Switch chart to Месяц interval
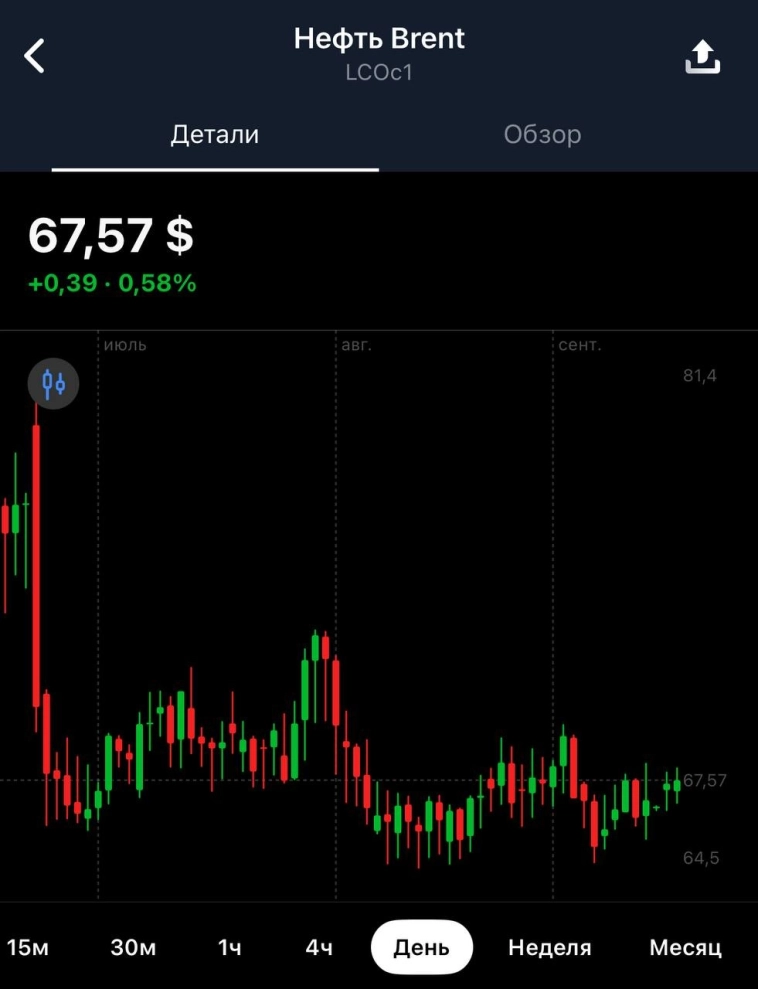The width and height of the screenshot is (758, 989). tap(685, 947)
